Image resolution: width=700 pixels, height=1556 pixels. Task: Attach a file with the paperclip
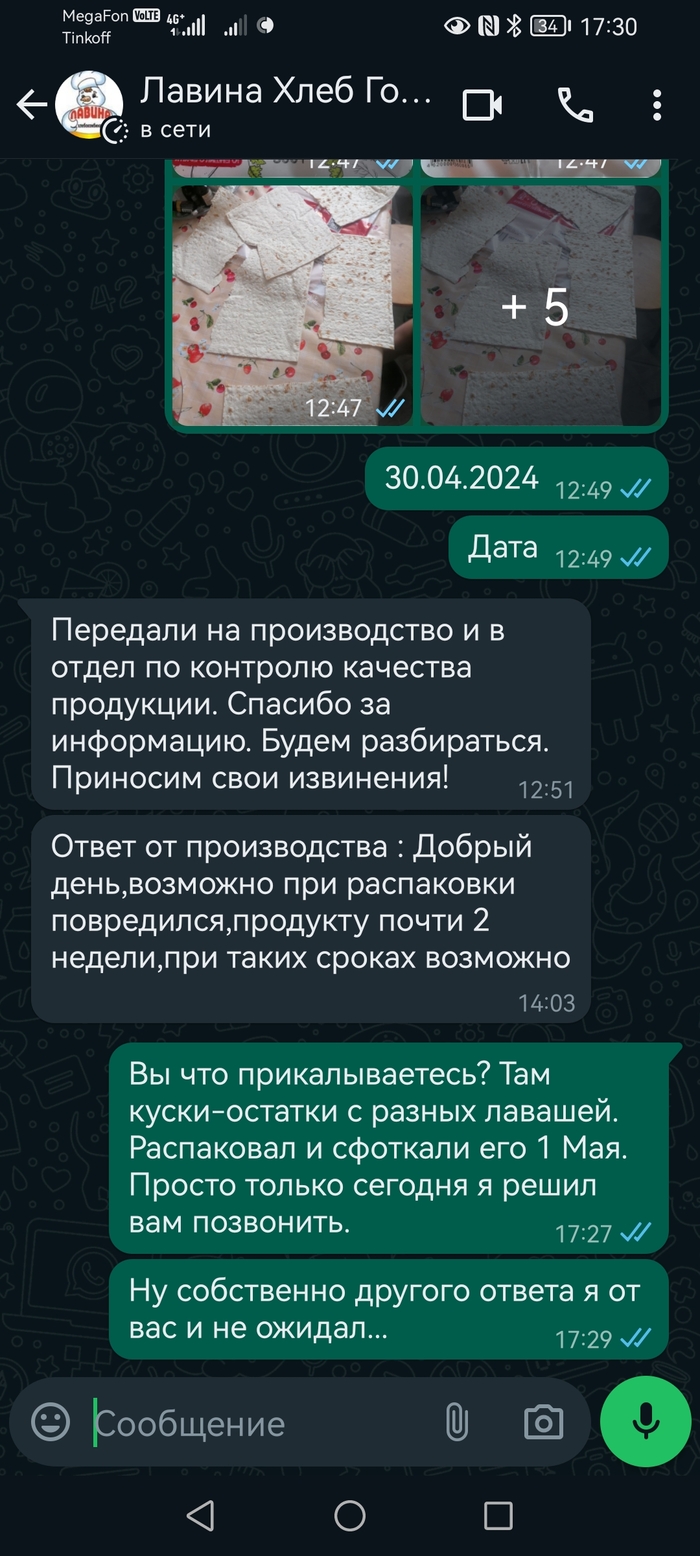456,1422
